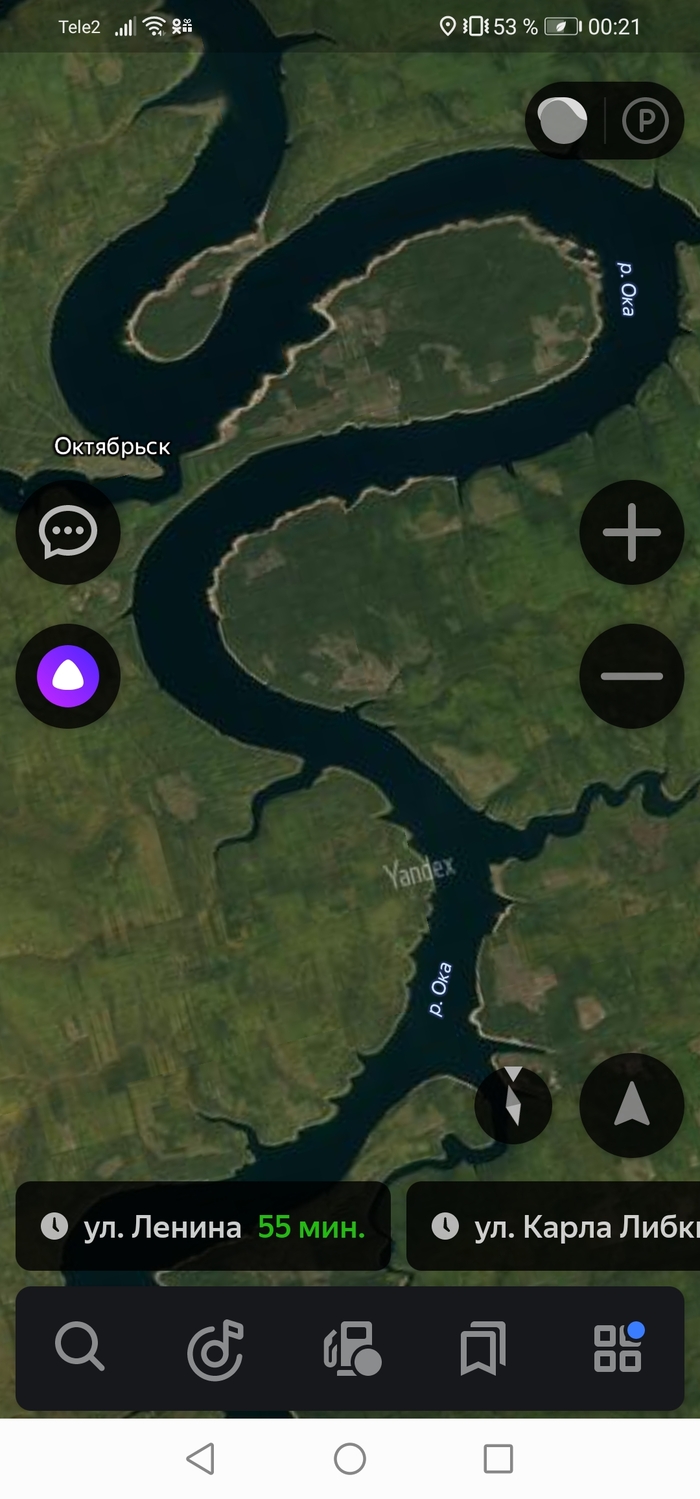Center the map on my location

coord(632,1105)
